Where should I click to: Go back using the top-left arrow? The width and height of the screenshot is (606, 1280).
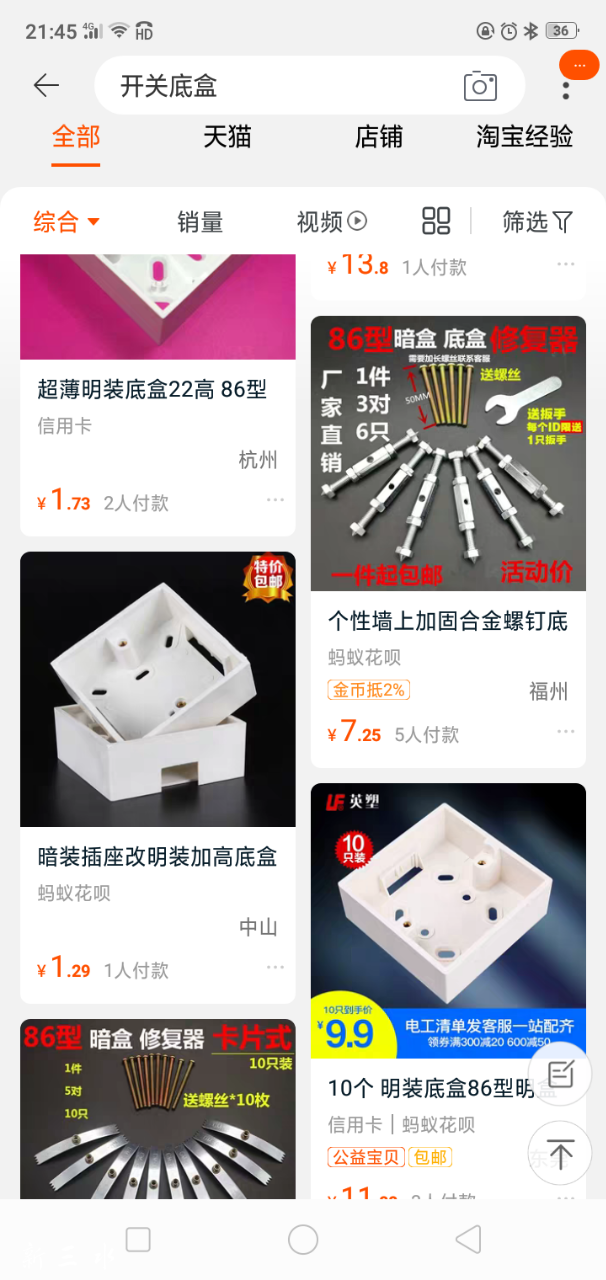(46, 86)
